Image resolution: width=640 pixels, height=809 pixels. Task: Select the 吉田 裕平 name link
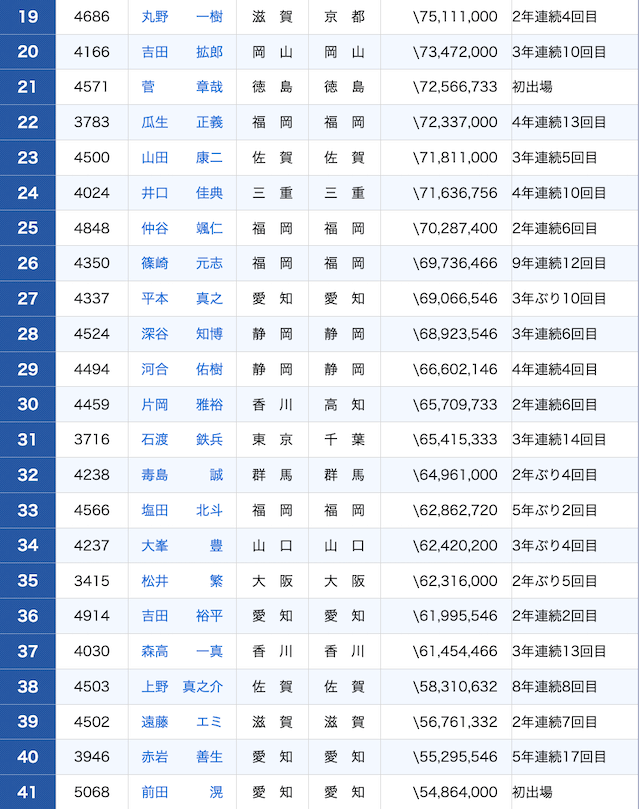[182, 616]
